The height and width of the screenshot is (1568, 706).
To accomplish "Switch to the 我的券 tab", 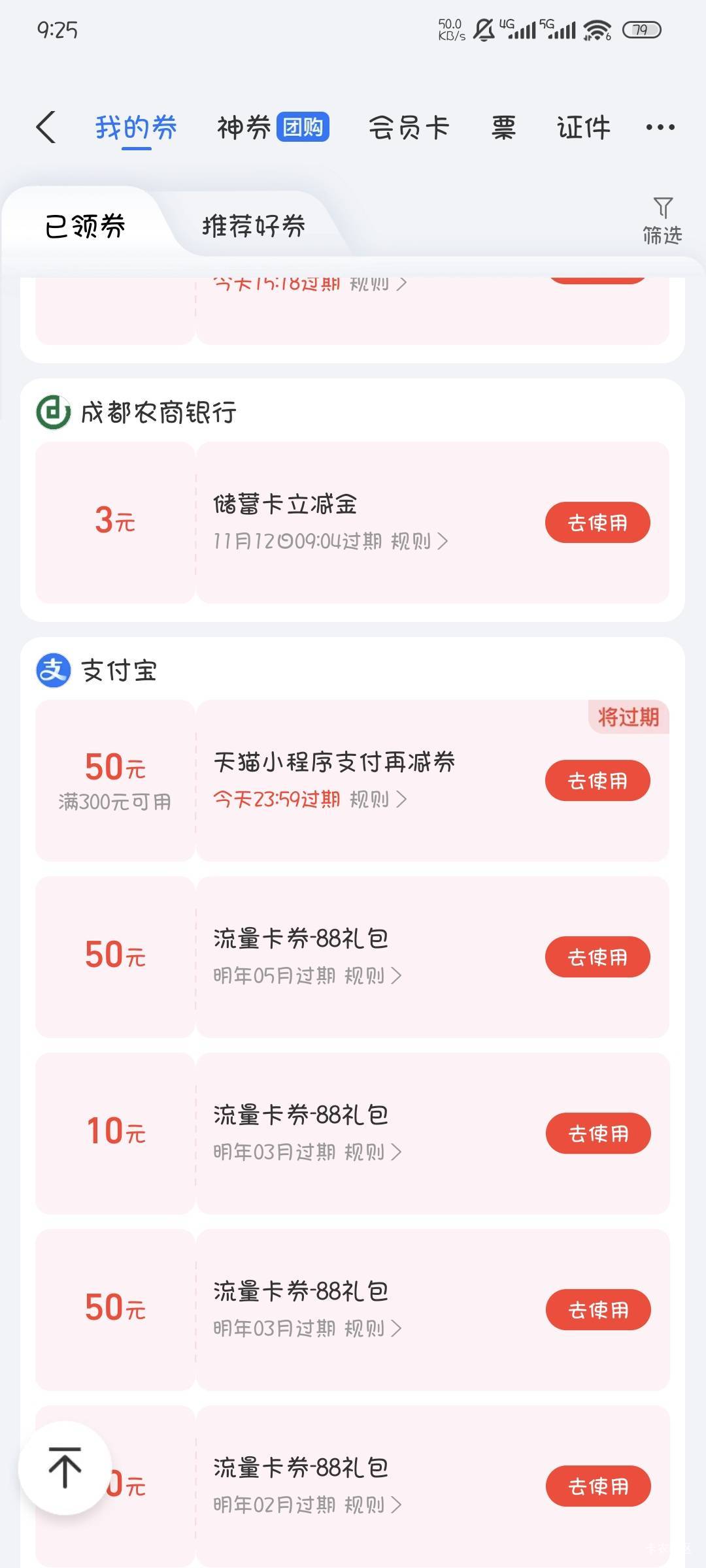I will coord(136,127).
